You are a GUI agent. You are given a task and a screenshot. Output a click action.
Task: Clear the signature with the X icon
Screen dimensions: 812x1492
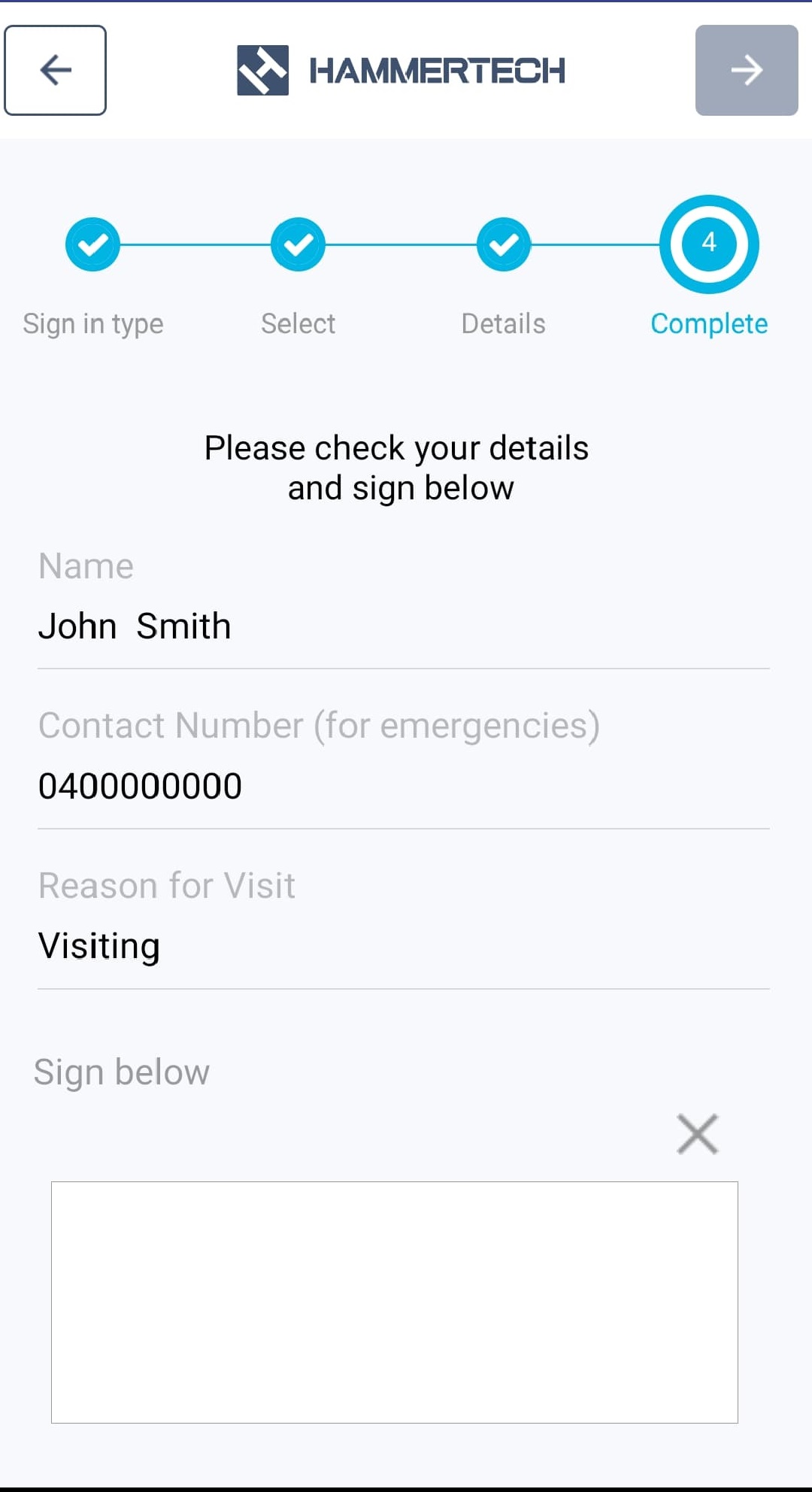click(697, 1133)
